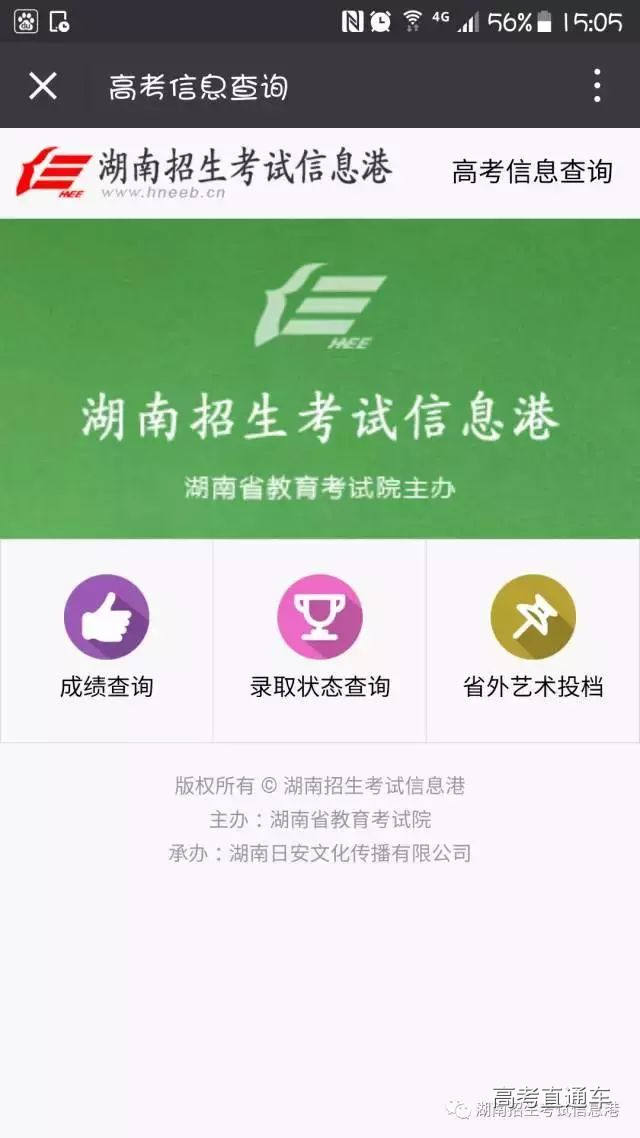The width and height of the screenshot is (640, 1138).
Task: Close the 高考信息查询 web page
Action: click(43, 86)
